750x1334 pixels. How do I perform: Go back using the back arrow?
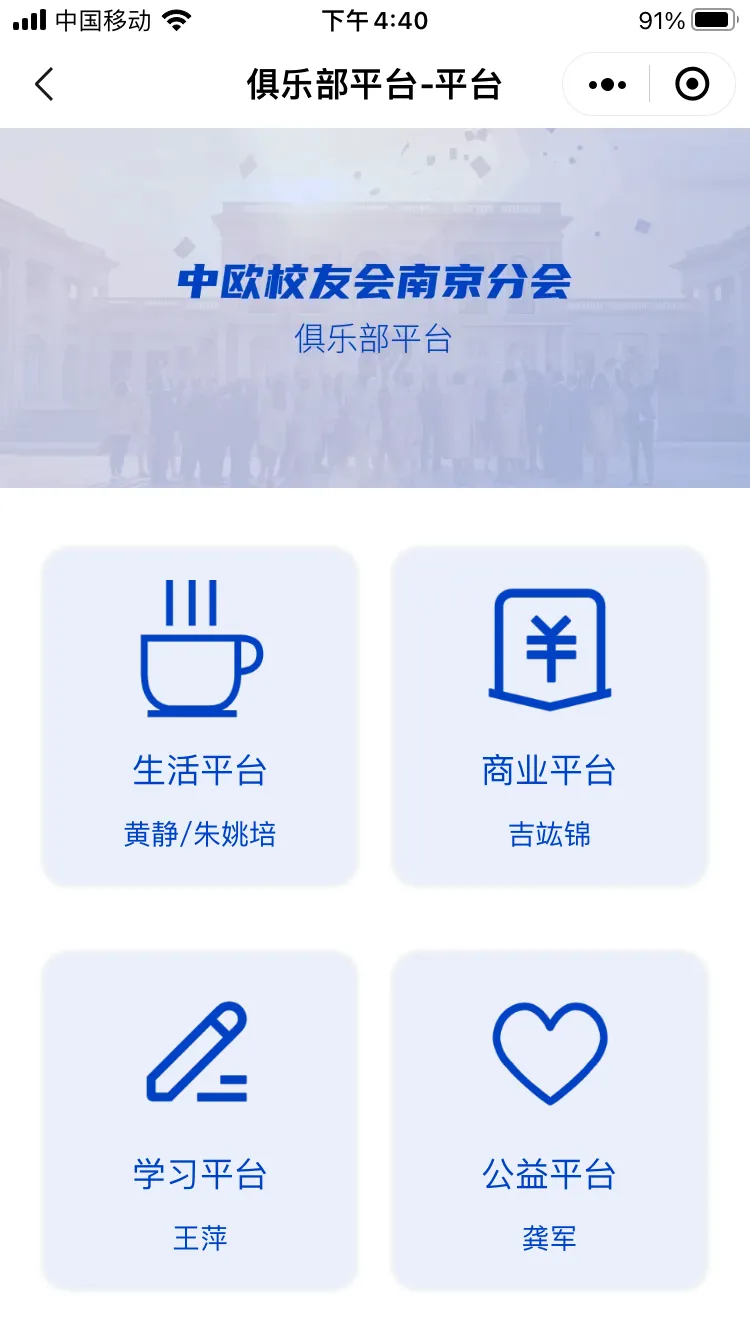(43, 85)
